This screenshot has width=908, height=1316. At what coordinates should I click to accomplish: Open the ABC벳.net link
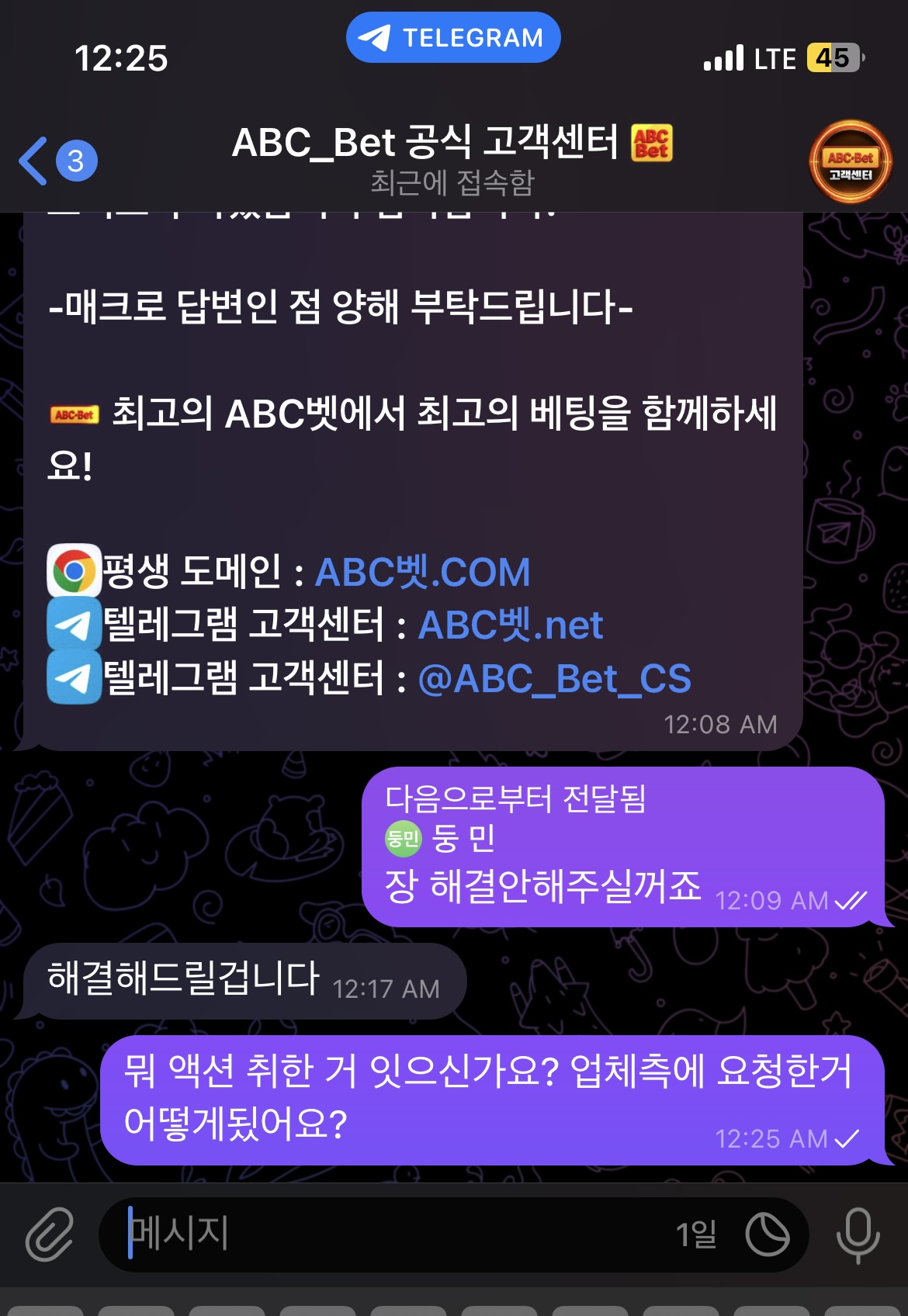[x=510, y=625]
